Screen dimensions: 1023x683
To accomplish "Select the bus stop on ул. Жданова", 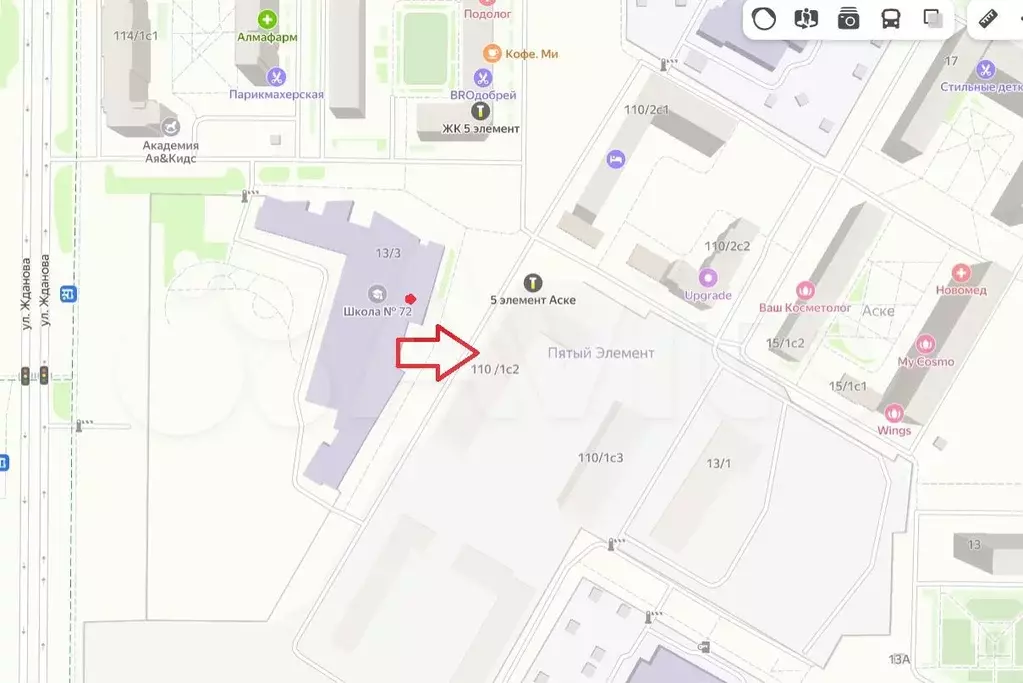I will pos(69,294).
